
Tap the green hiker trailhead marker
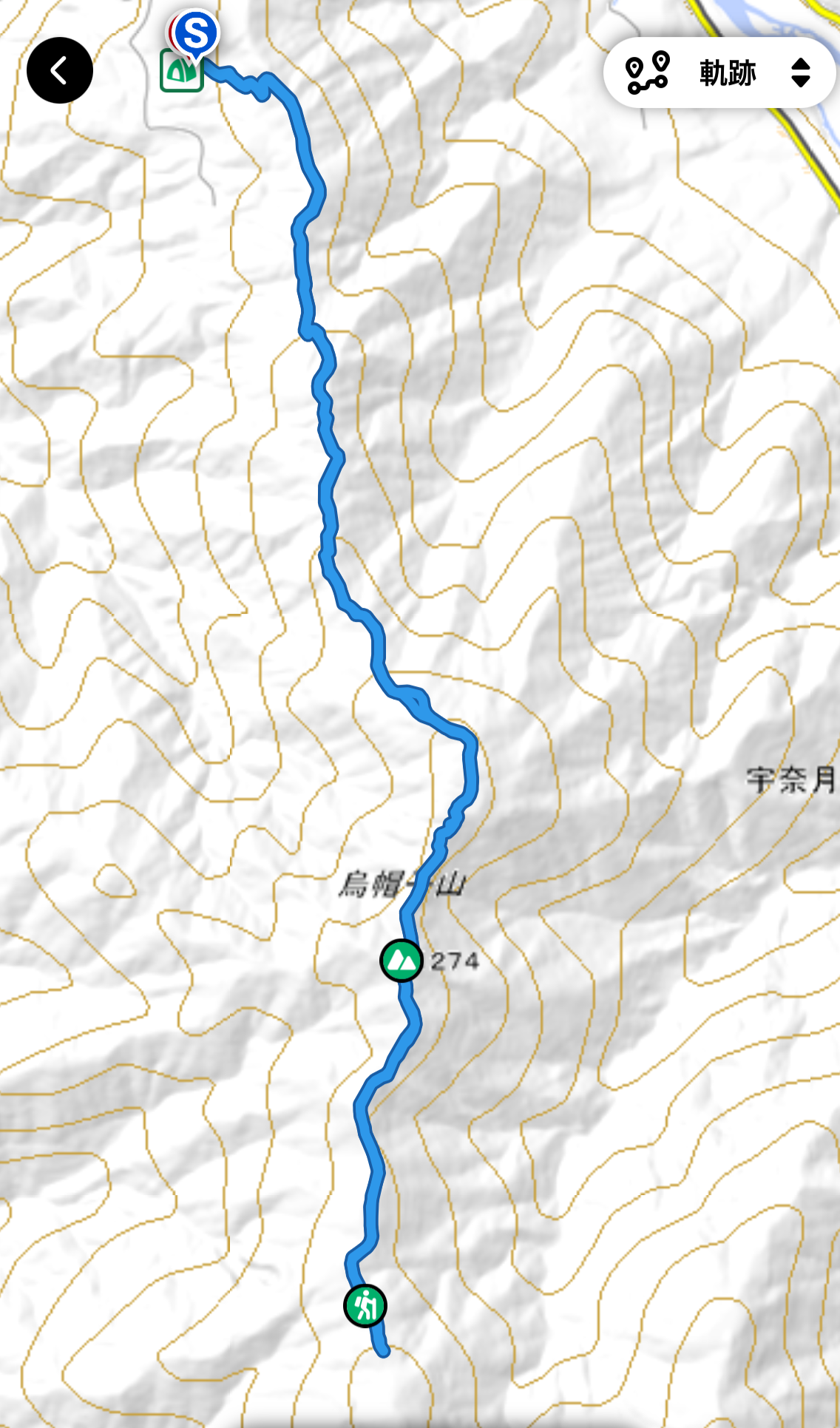(365, 1306)
